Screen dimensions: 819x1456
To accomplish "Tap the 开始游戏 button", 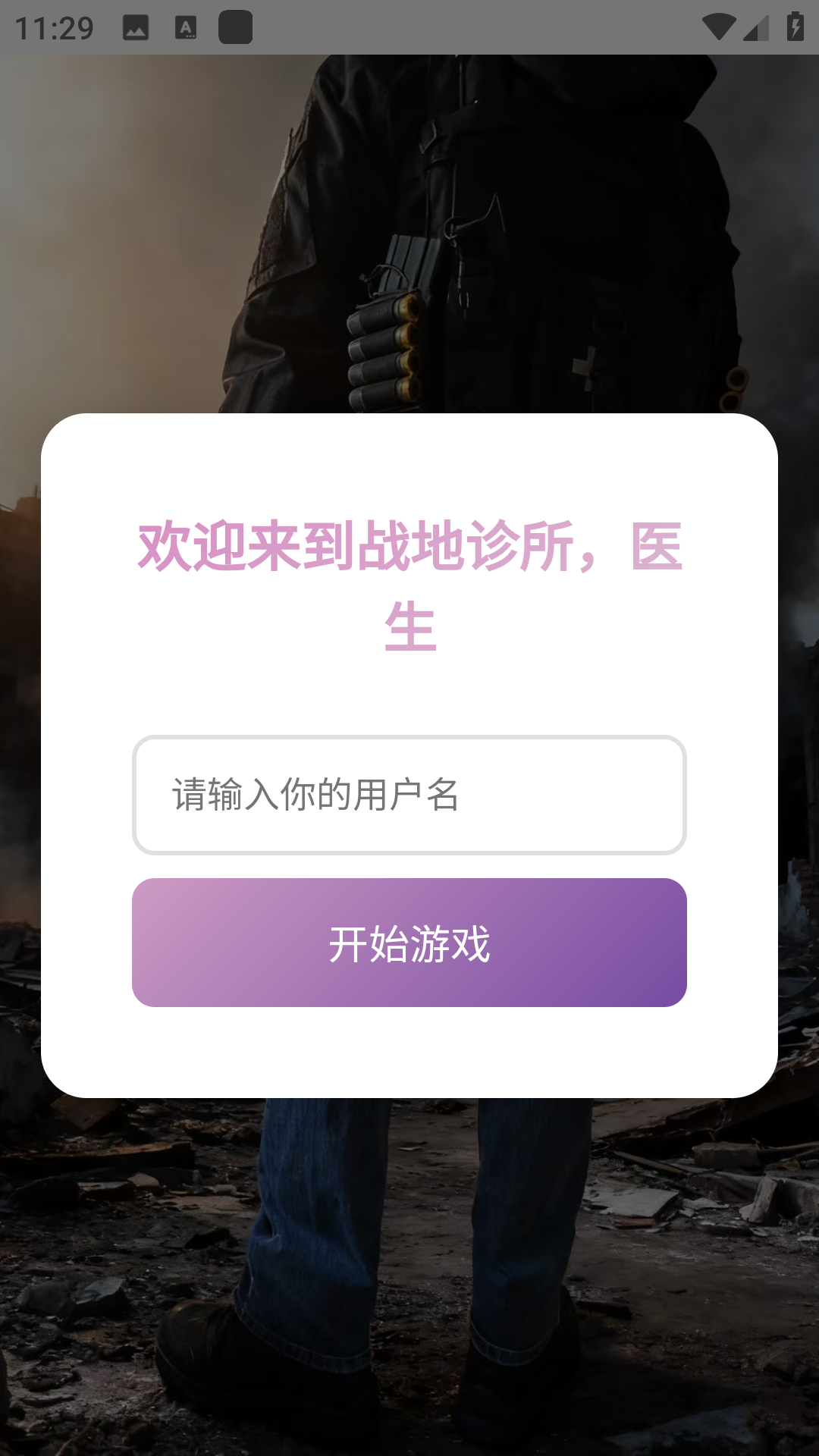I will point(409,943).
